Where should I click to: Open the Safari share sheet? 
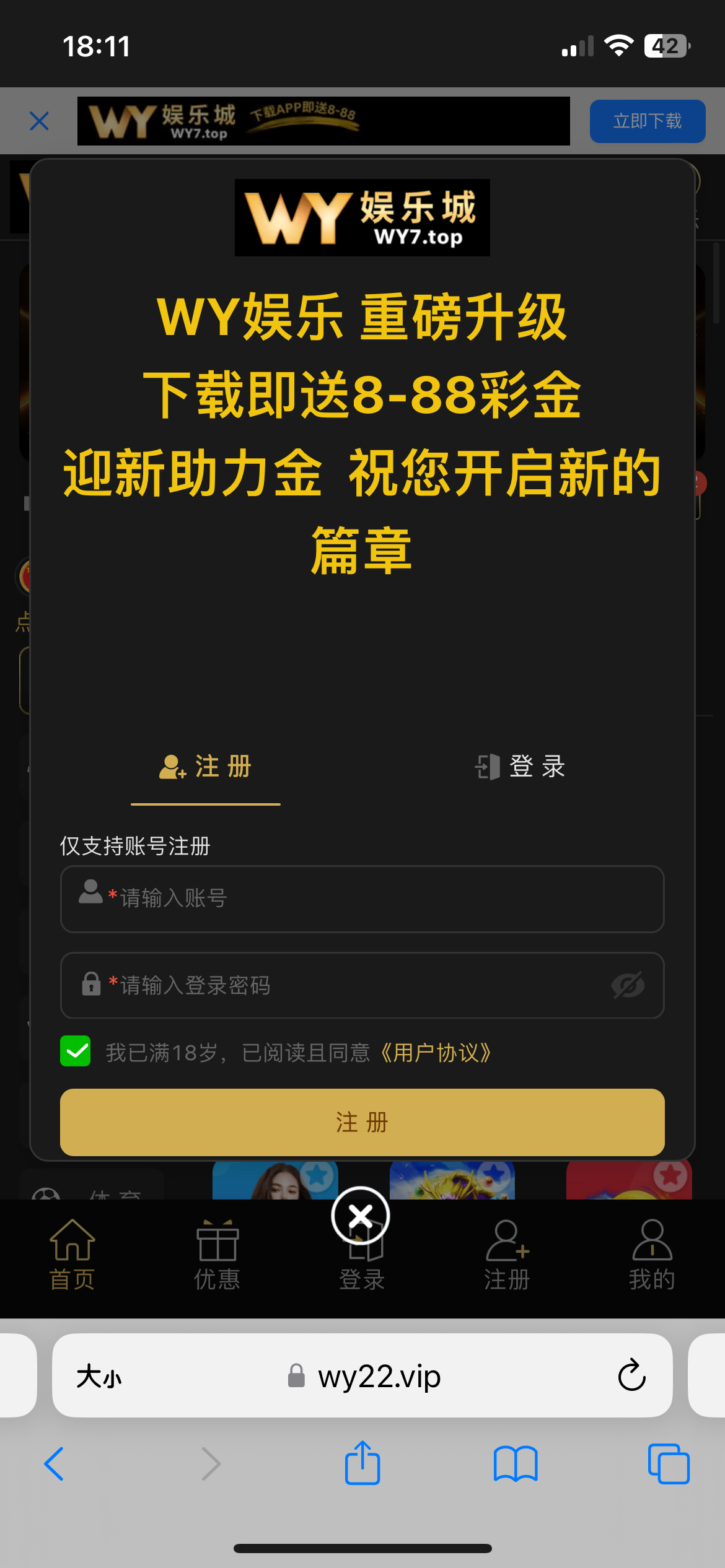pyautogui.click(x=362, y=1463)
